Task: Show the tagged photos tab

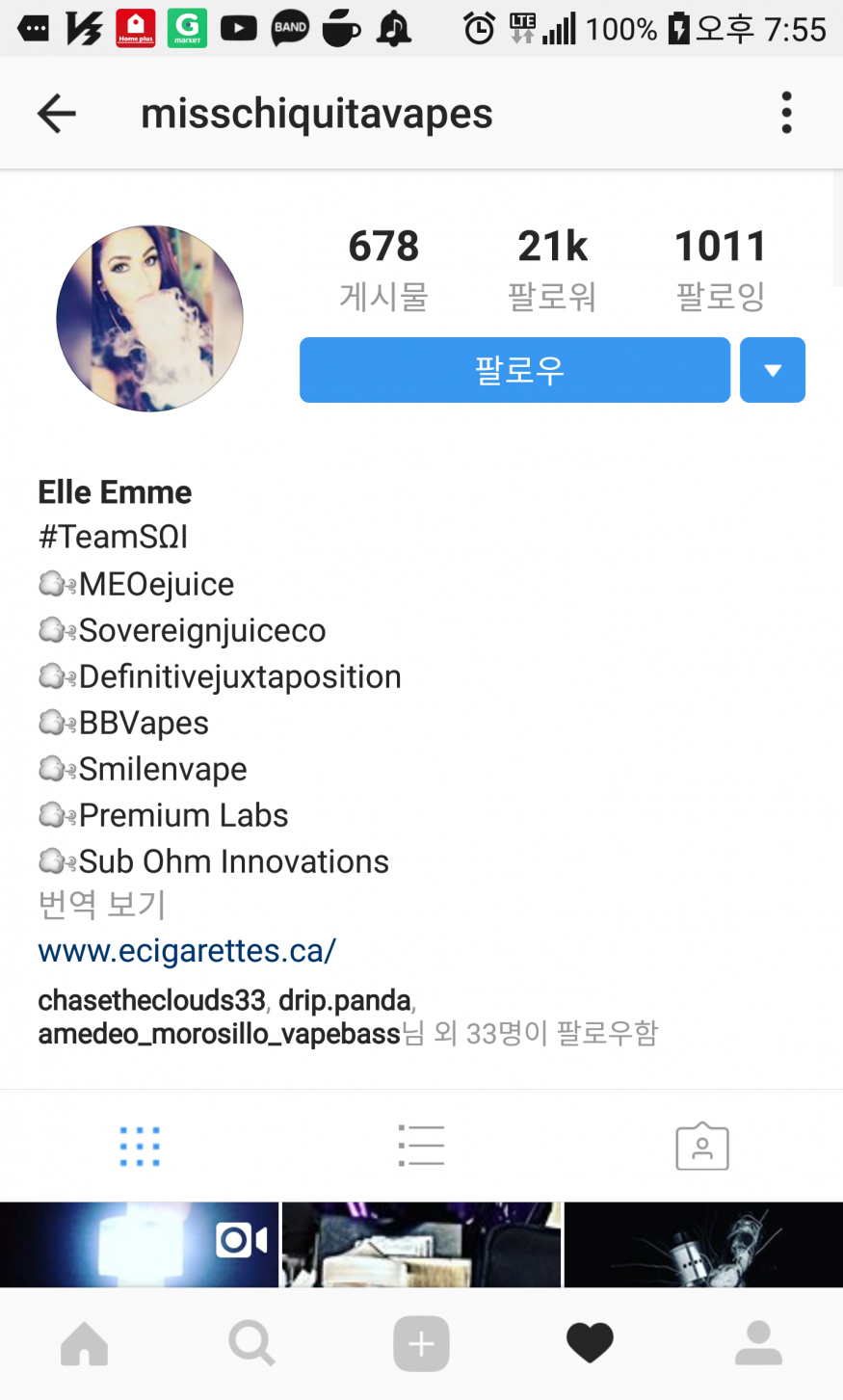Action: (702, 1147)
